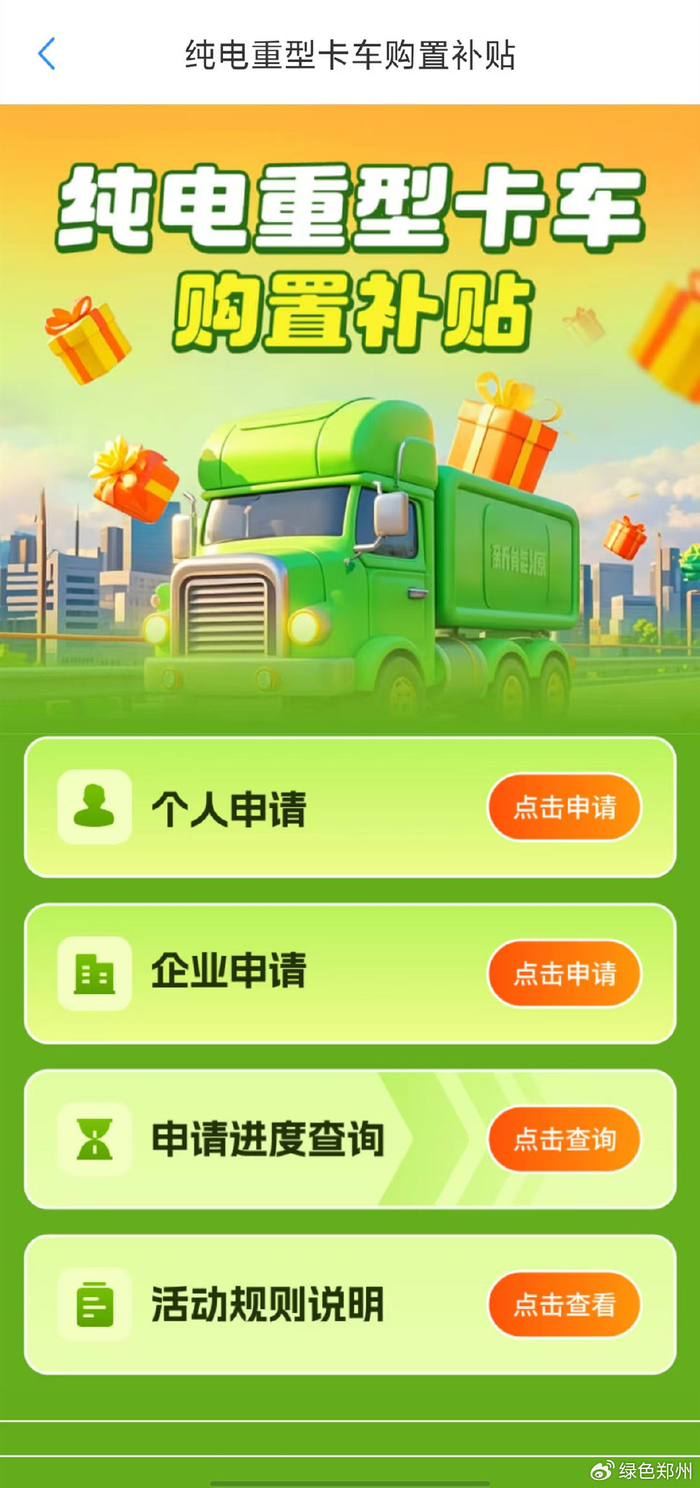Viewport: 700px width, 1488px height.
Task: Tap 点击申请 for 企业申请
Action: tap(564, 973)
